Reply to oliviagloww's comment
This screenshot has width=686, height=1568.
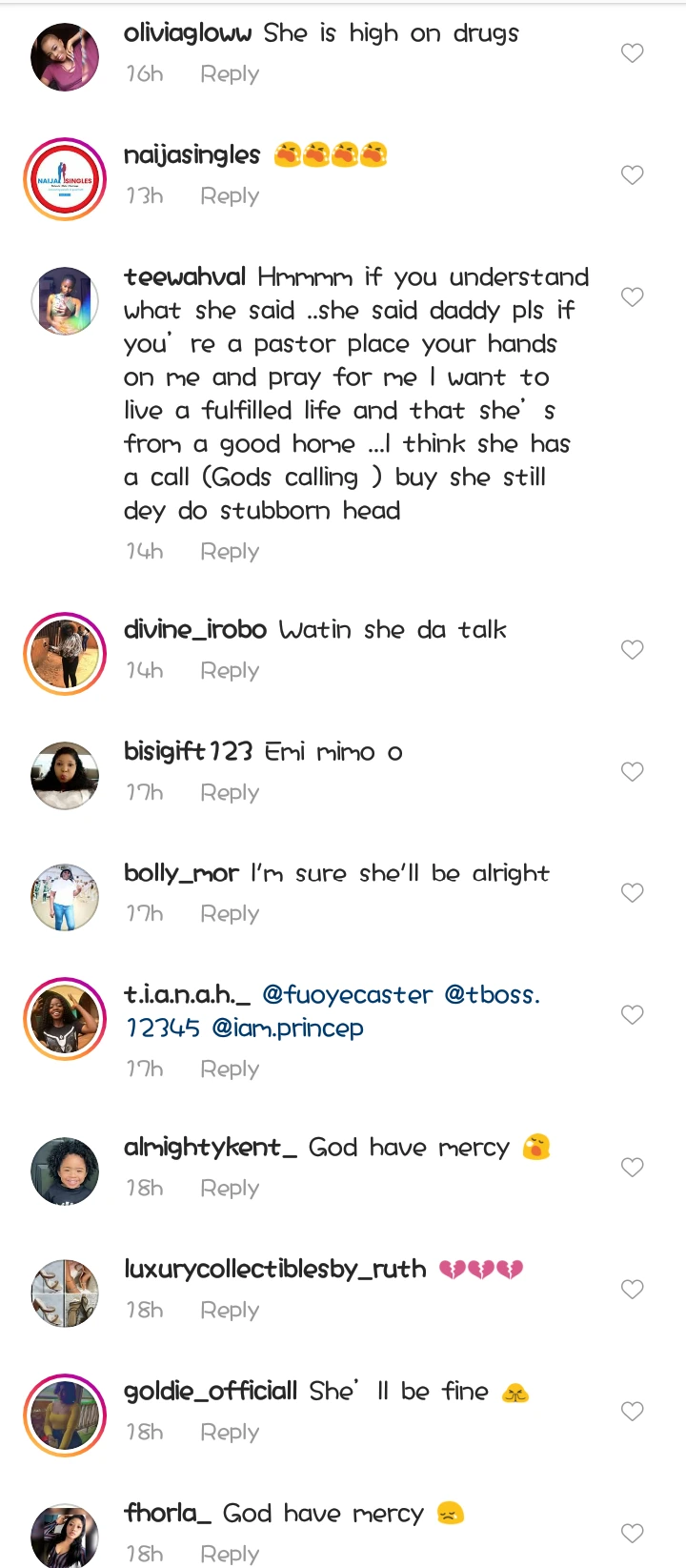click(230, 74)
